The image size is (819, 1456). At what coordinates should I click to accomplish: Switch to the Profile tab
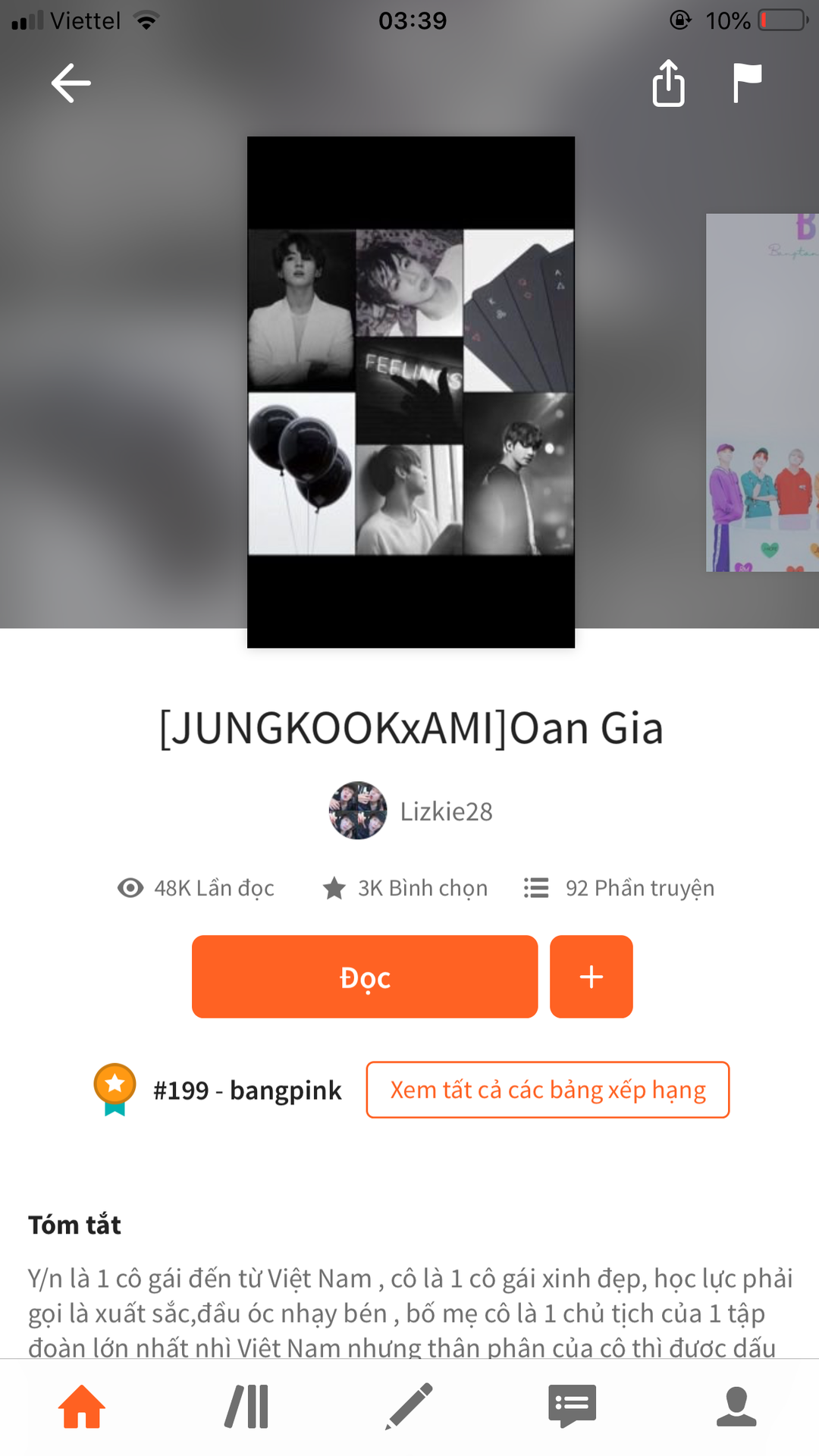tap(736, 1406)
